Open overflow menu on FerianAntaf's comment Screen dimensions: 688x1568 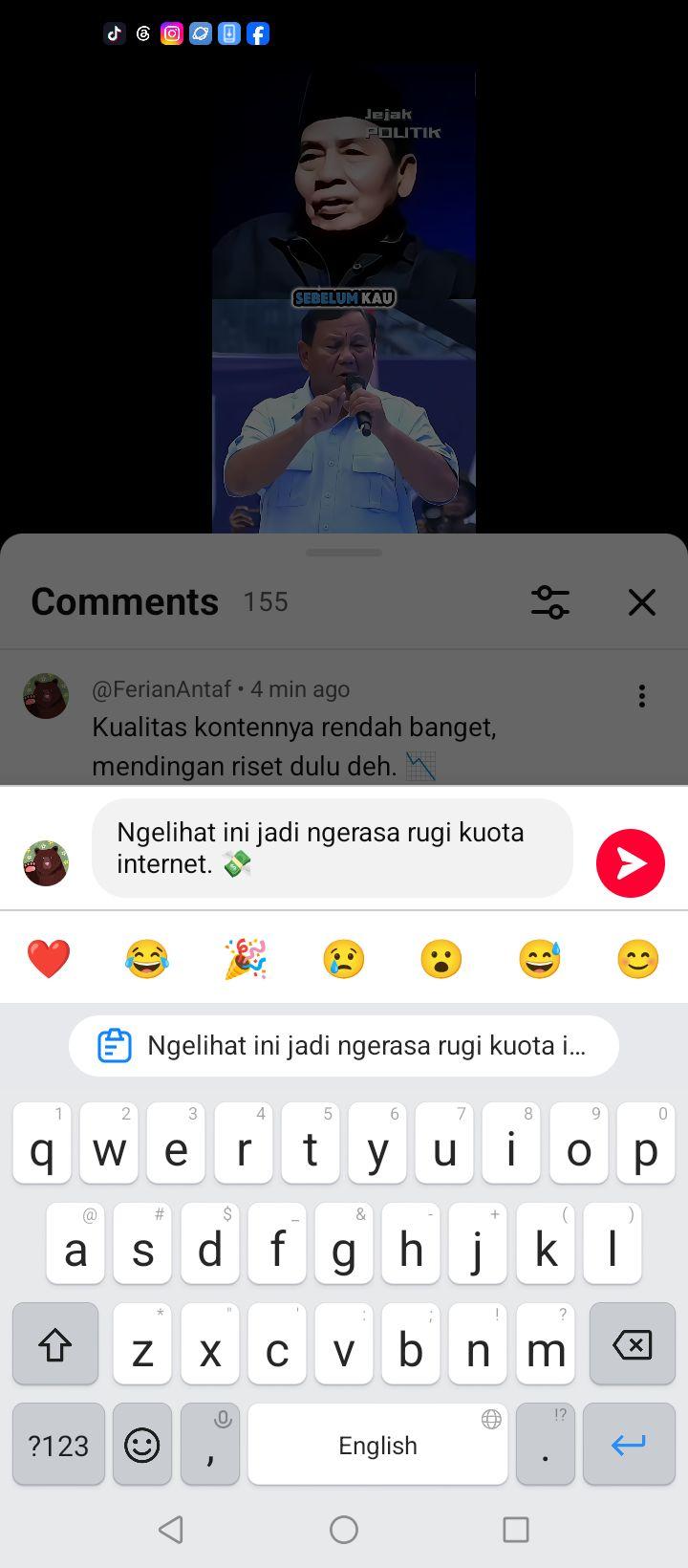[642, 696]
